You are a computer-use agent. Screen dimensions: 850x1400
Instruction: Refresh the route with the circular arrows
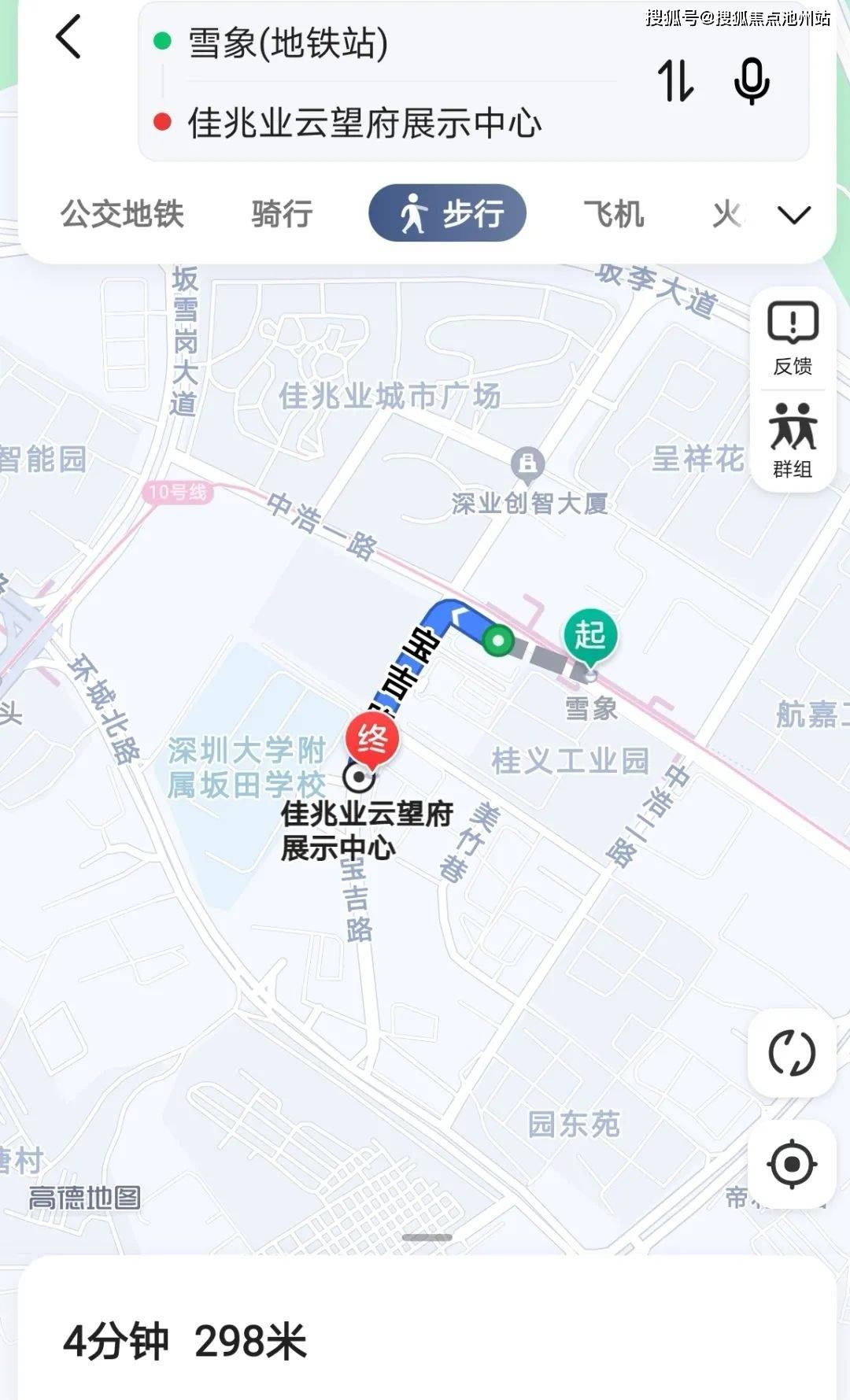click(792, 1053)
